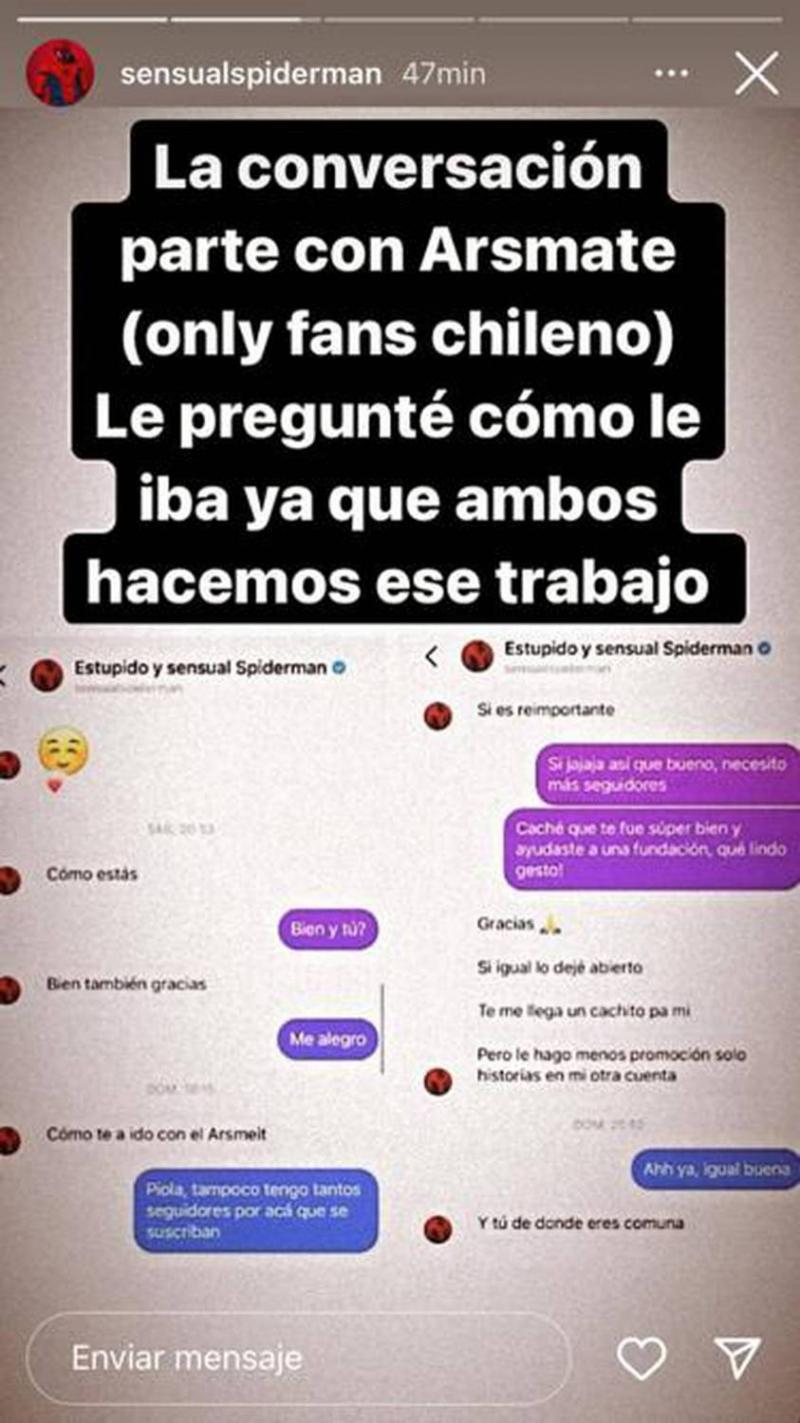
Task: Tap the sensualspiderman username
Action: point(250,74)
